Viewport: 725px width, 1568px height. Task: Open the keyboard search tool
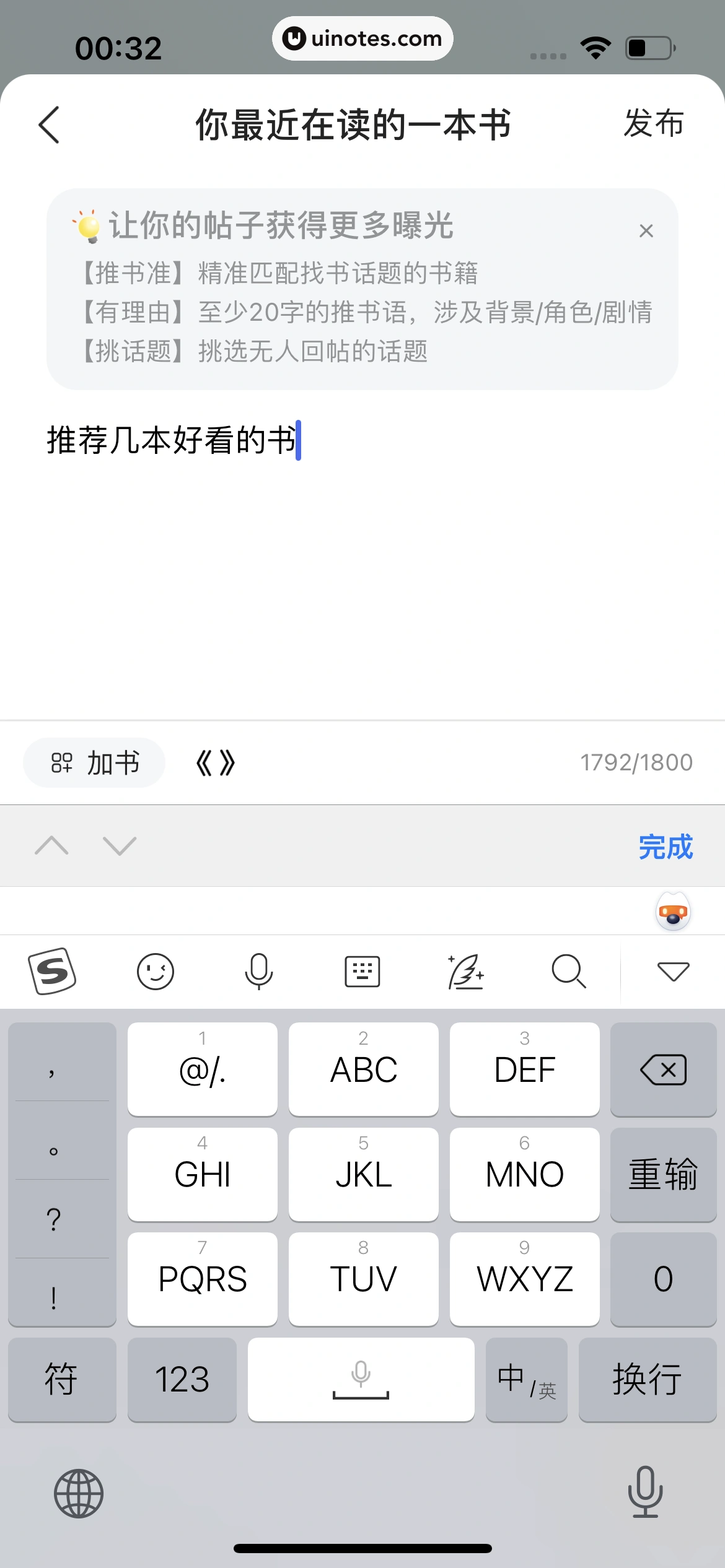(x=568, y=971)
